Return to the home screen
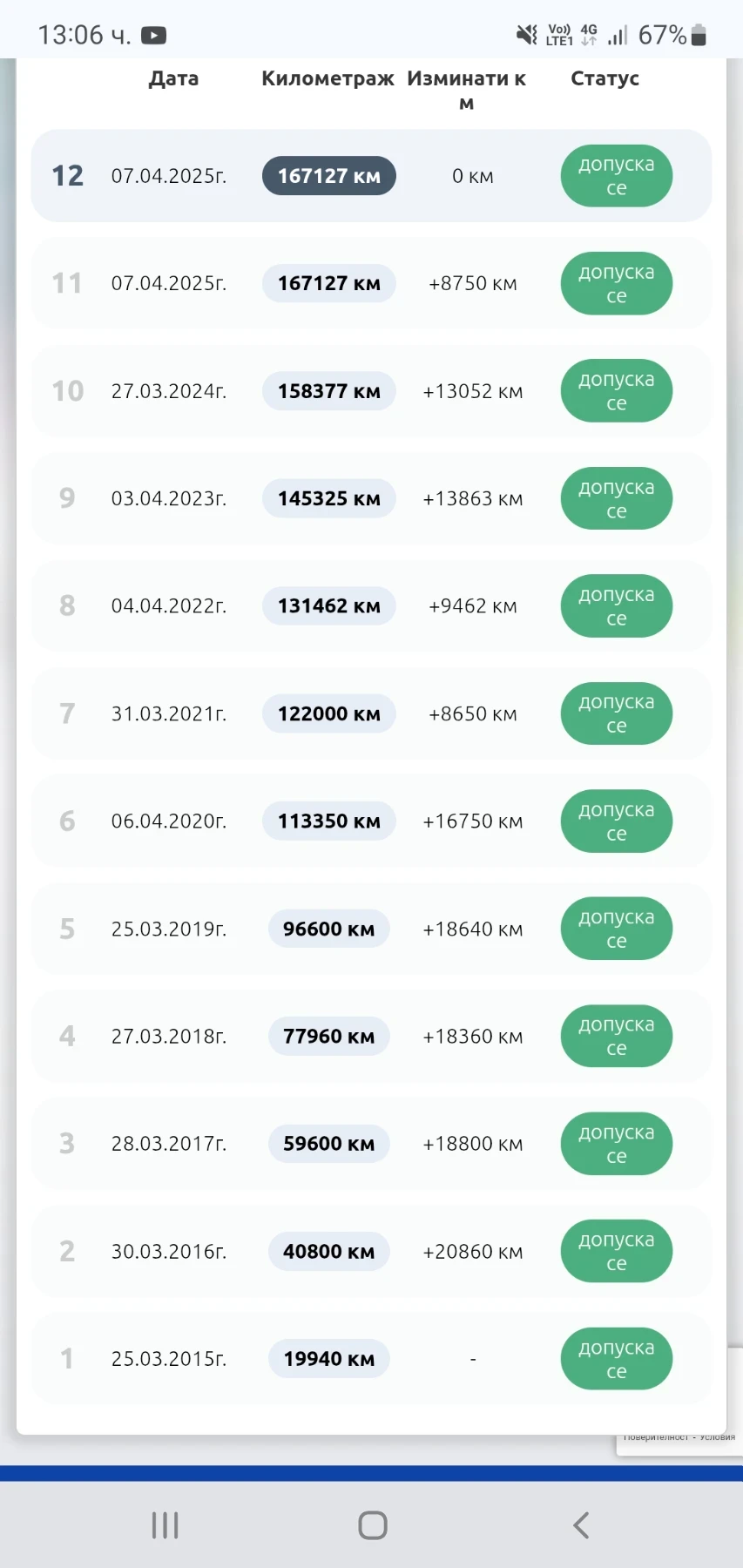743x1568 pixels. click(x=373, y=1525)
